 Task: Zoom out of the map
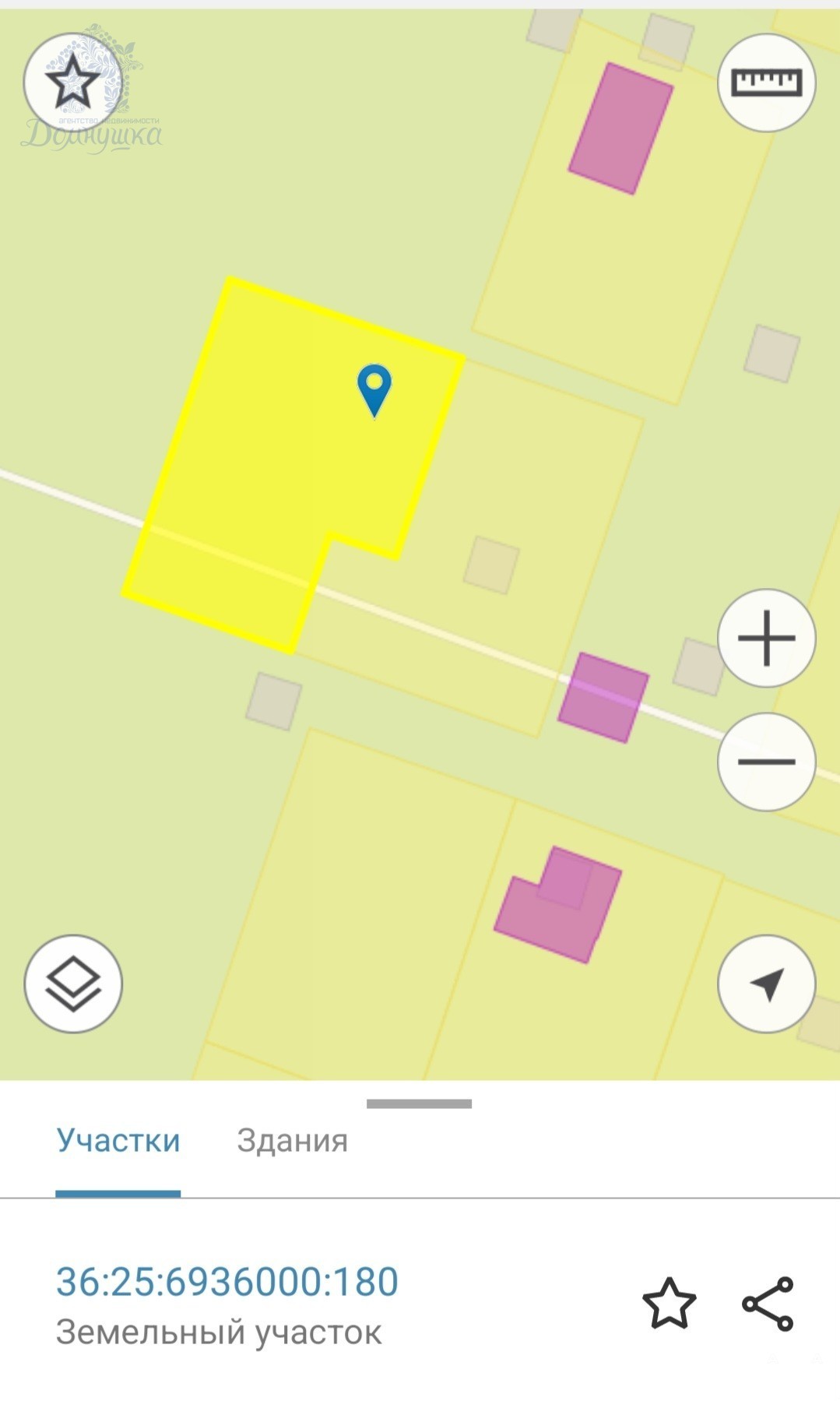point(766,761)
